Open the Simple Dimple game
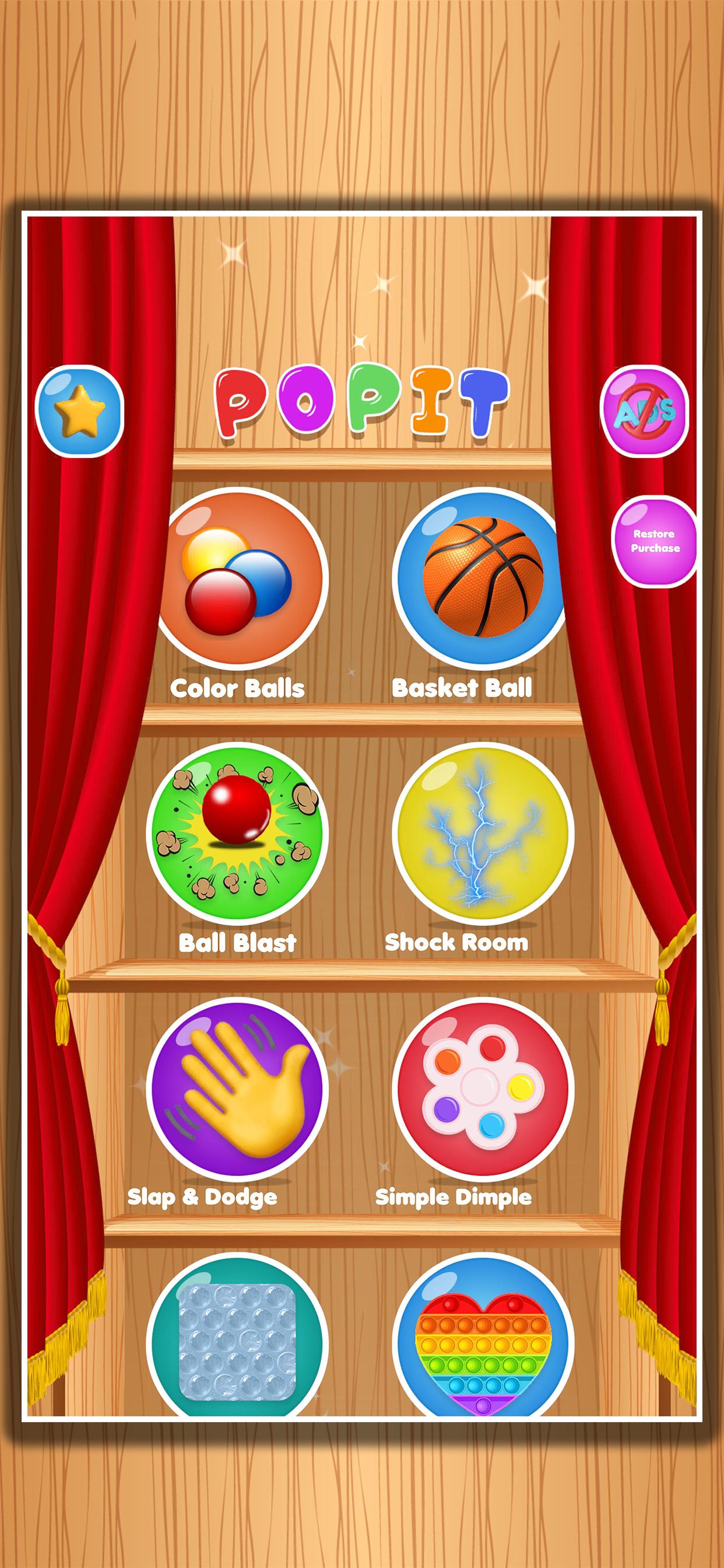 483,1088
